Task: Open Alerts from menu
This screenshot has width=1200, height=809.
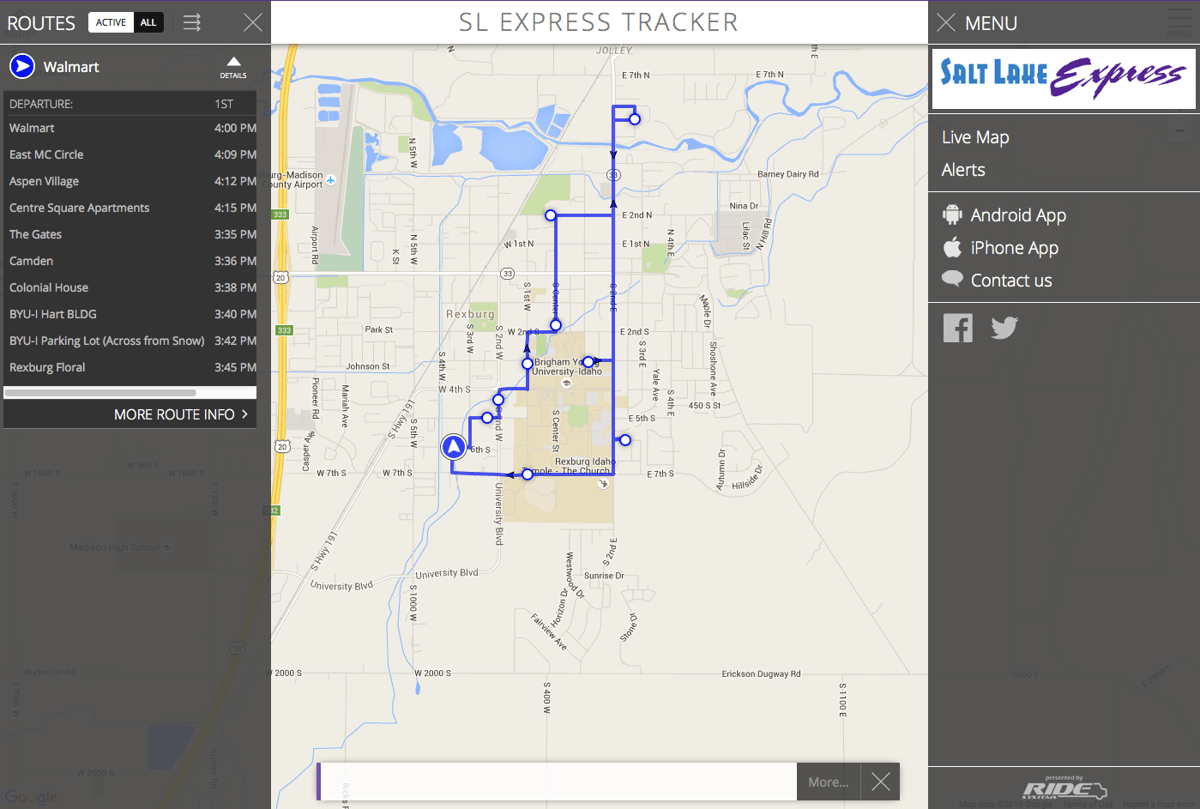Action: 963,170
